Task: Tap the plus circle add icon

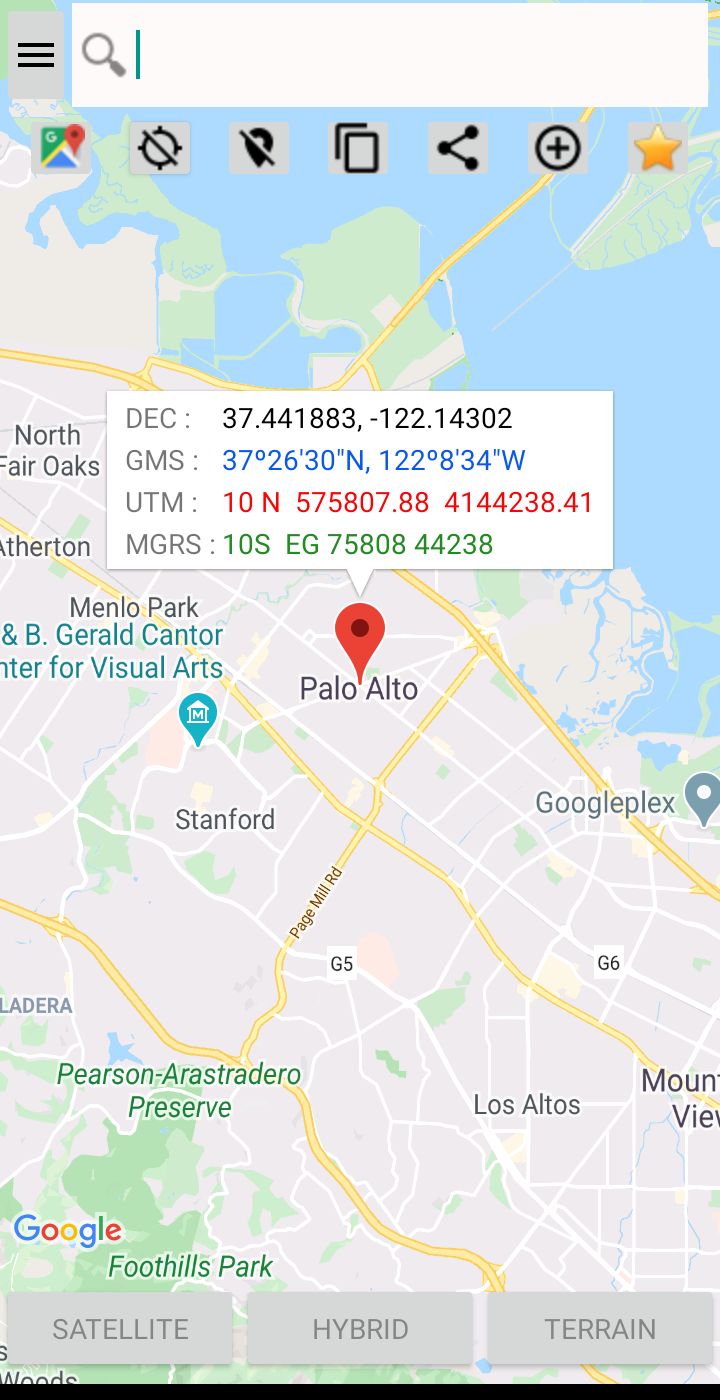Action: [558, 149]
